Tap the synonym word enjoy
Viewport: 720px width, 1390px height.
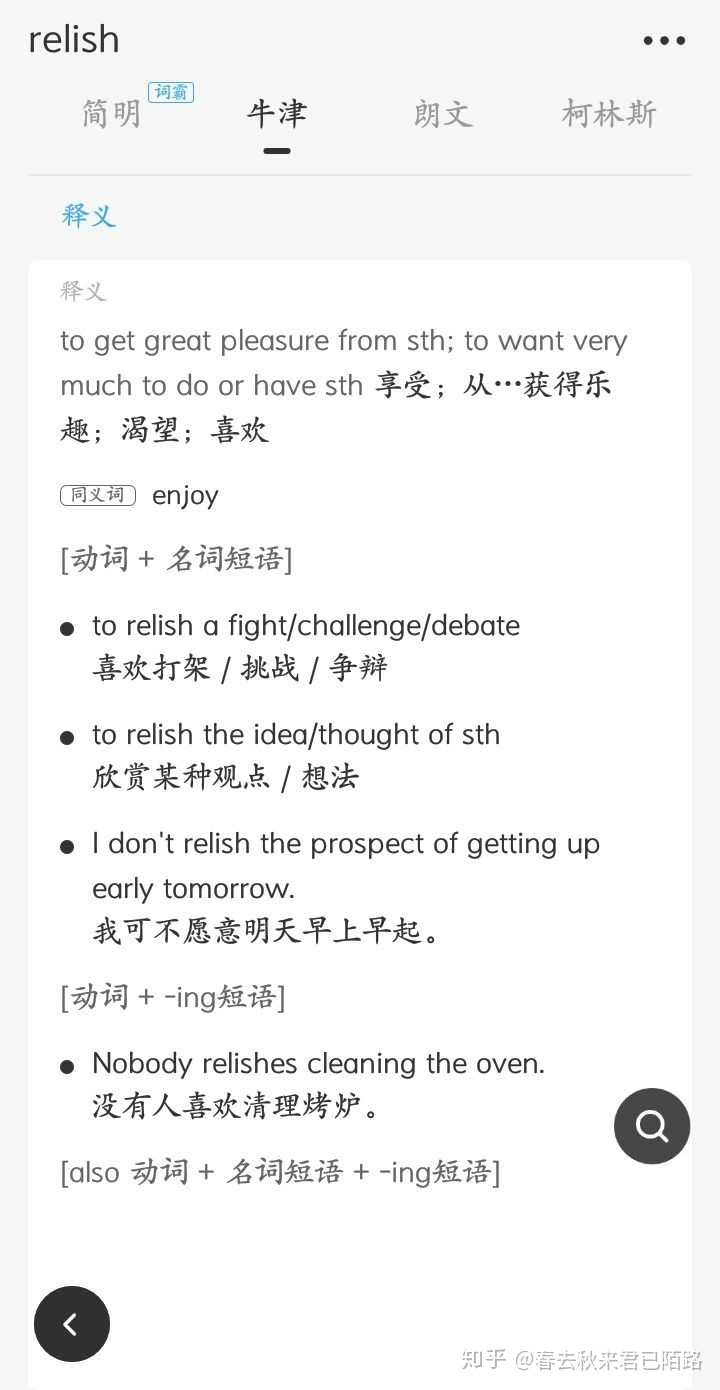[x=184, y=495]
